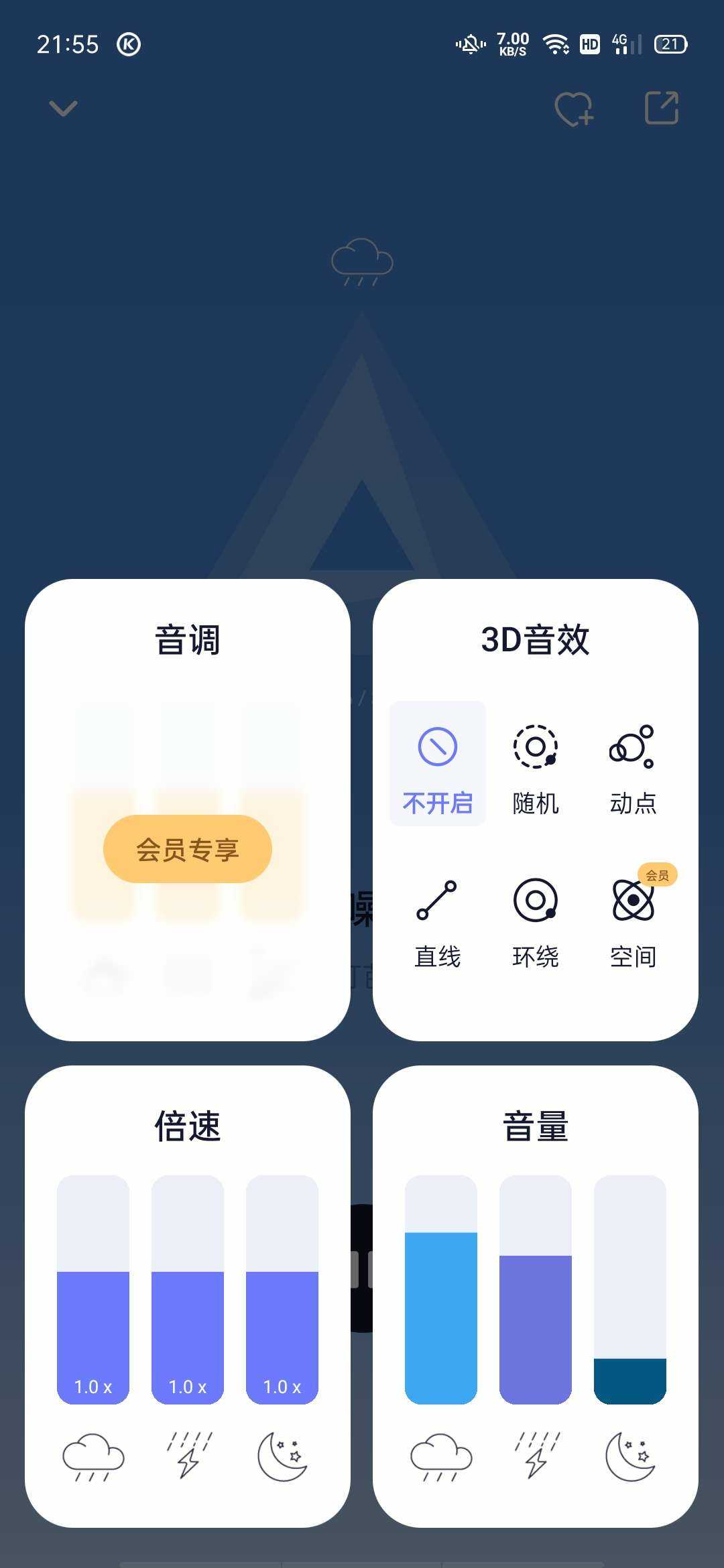Set the night volume slider in 音量

630,1289
